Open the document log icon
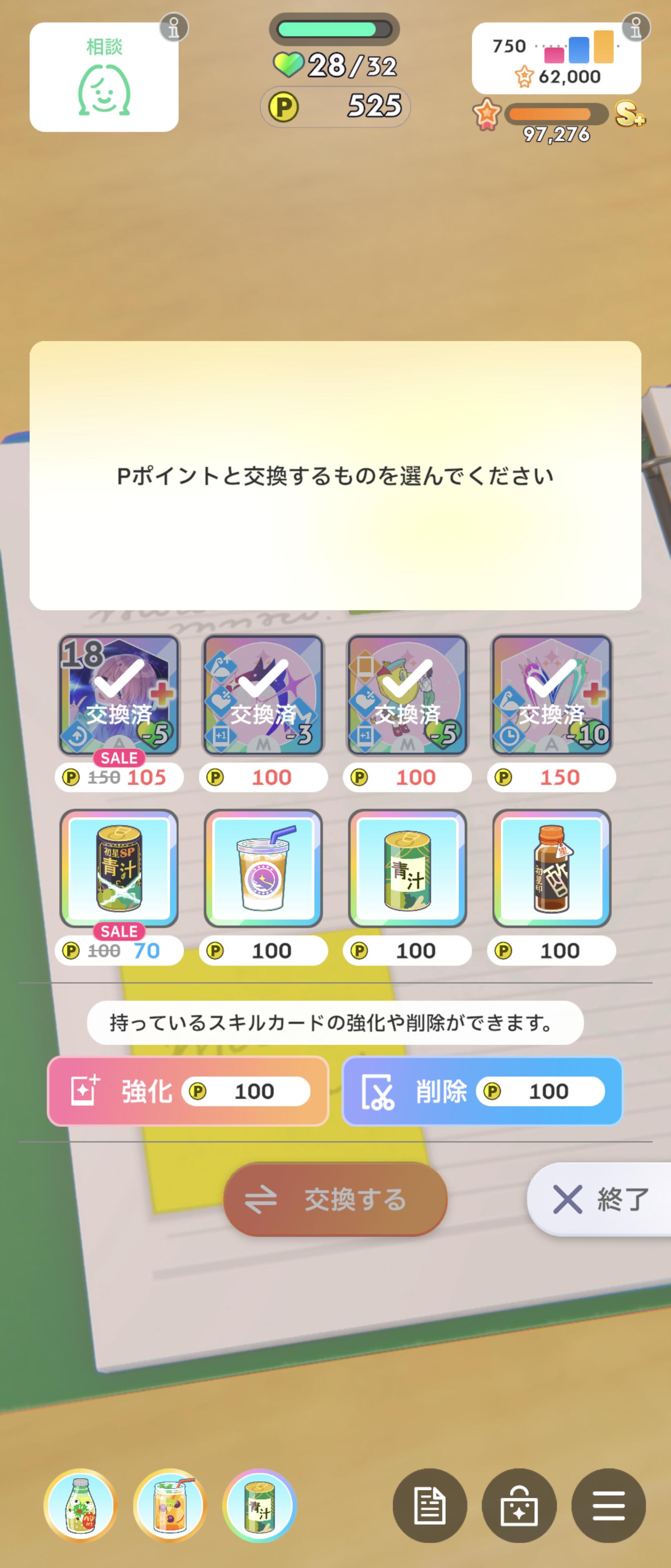 pos(429,1505)
